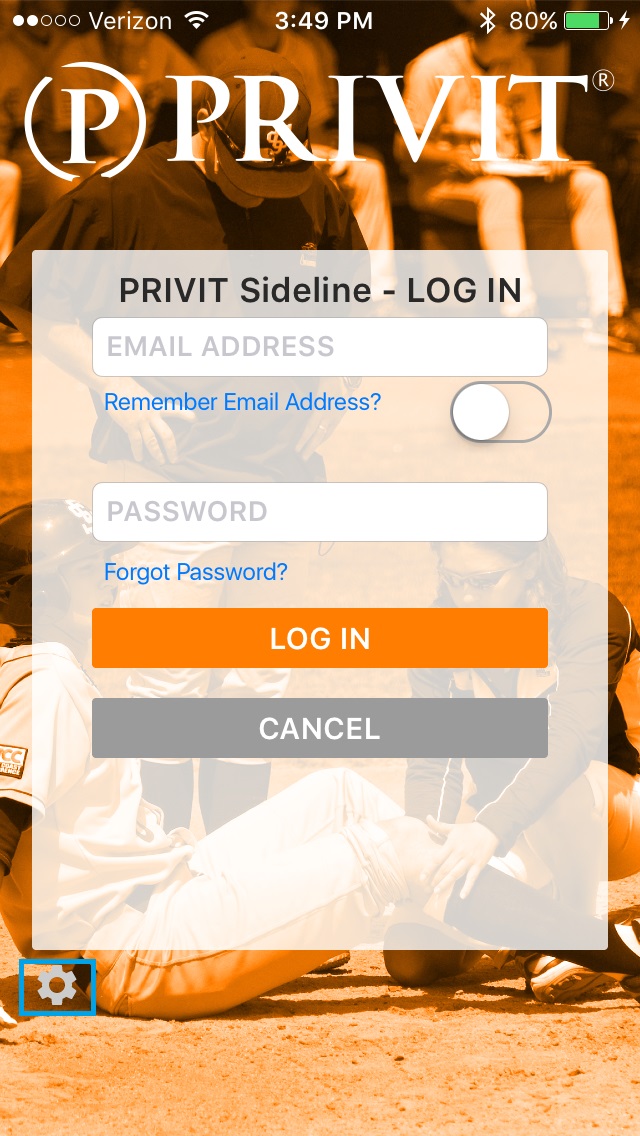Image resolution: width=640 pixels, height=1136 pixels.
Task: Hit the orange Log In button
Action: (320, 638)
